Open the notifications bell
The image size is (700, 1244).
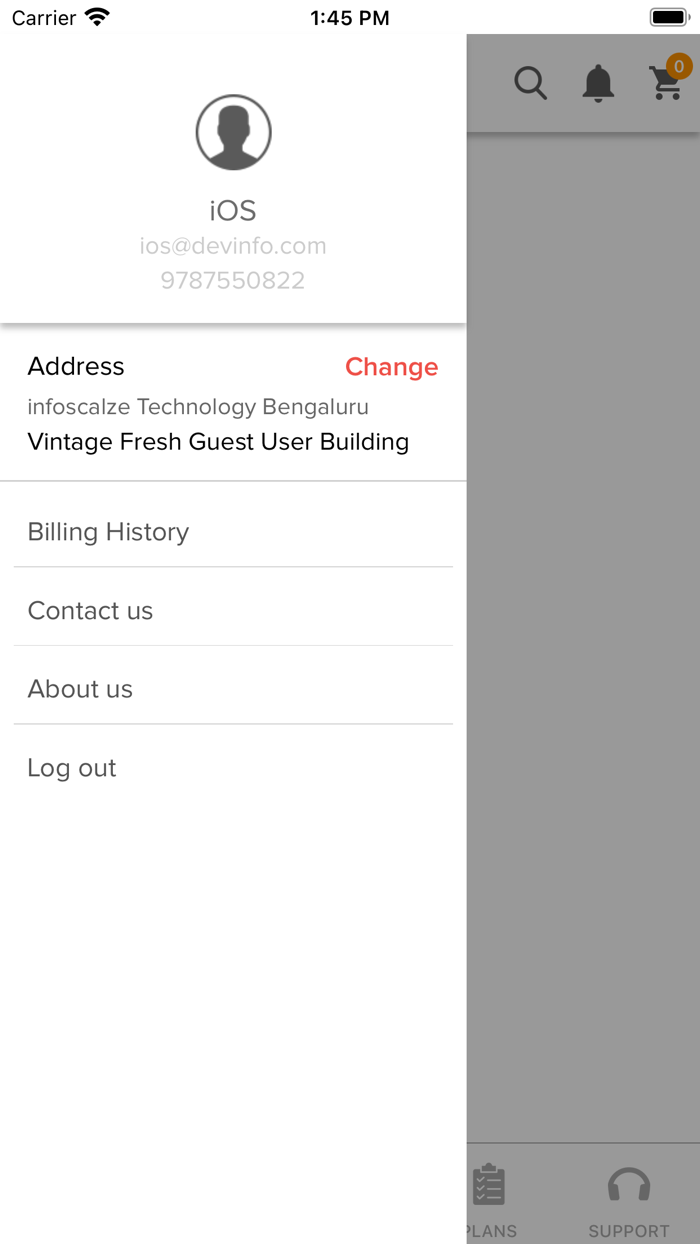[x=598, y=83]
